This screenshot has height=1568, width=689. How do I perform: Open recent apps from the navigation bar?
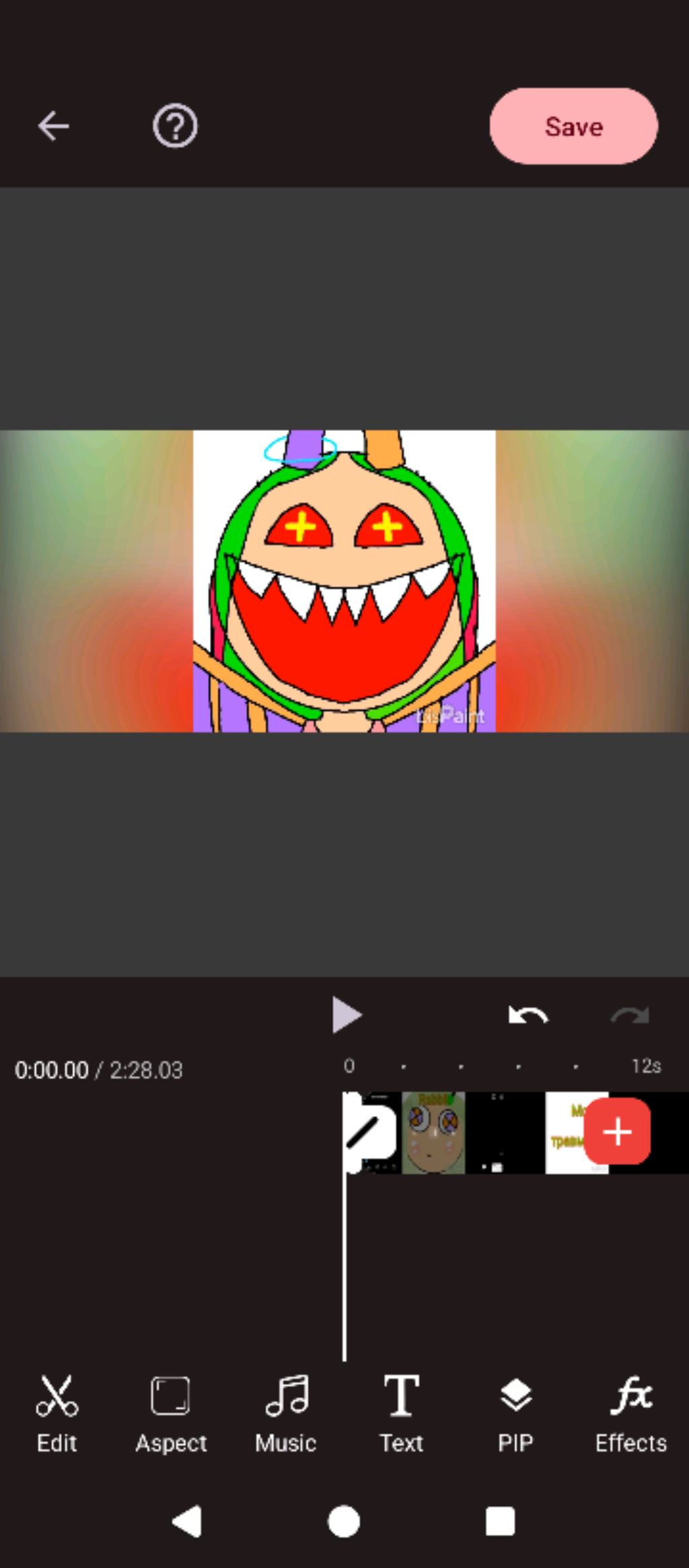coord(500,1522)
